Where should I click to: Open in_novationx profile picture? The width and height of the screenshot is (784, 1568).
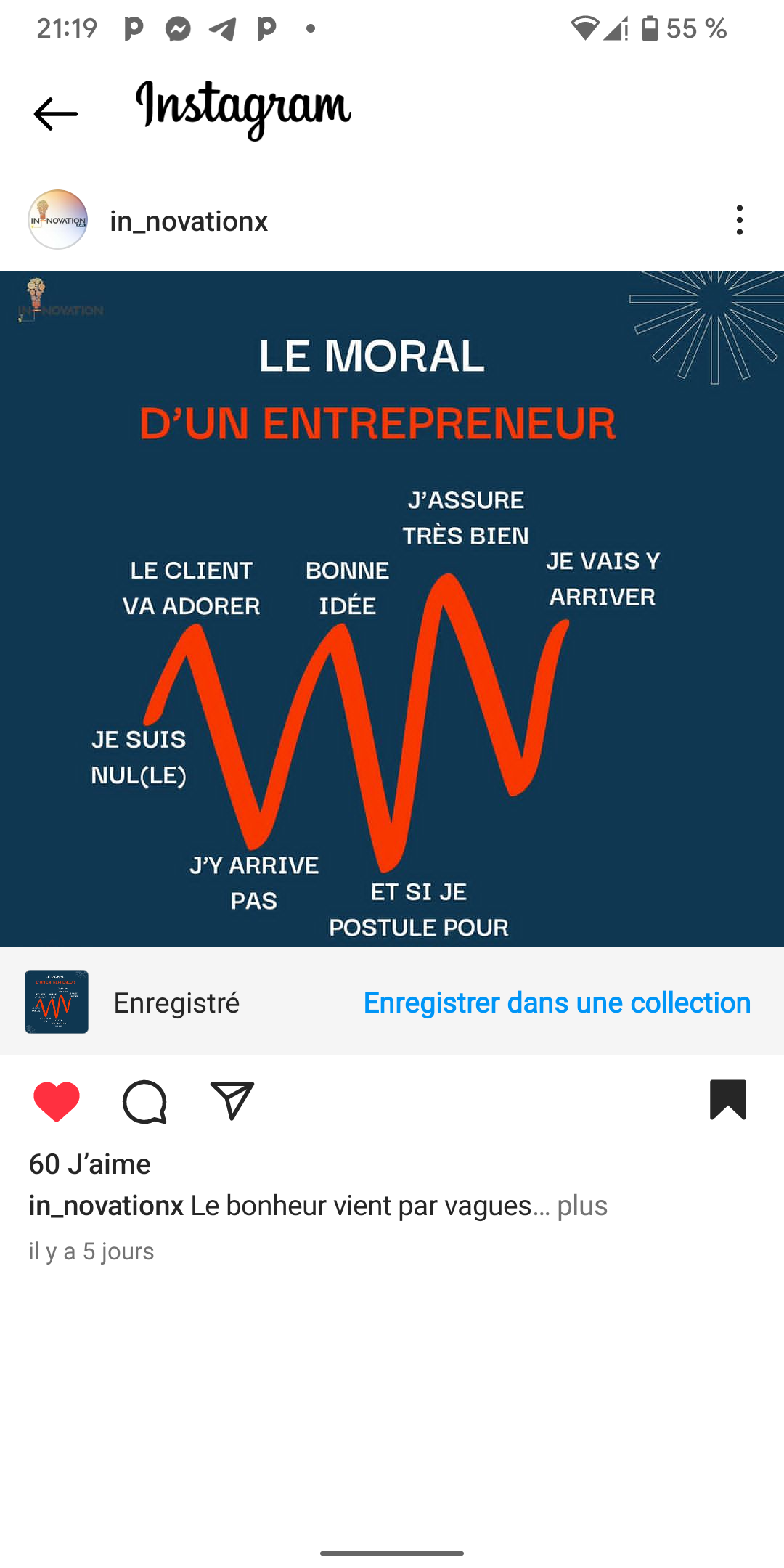[58, 220]
